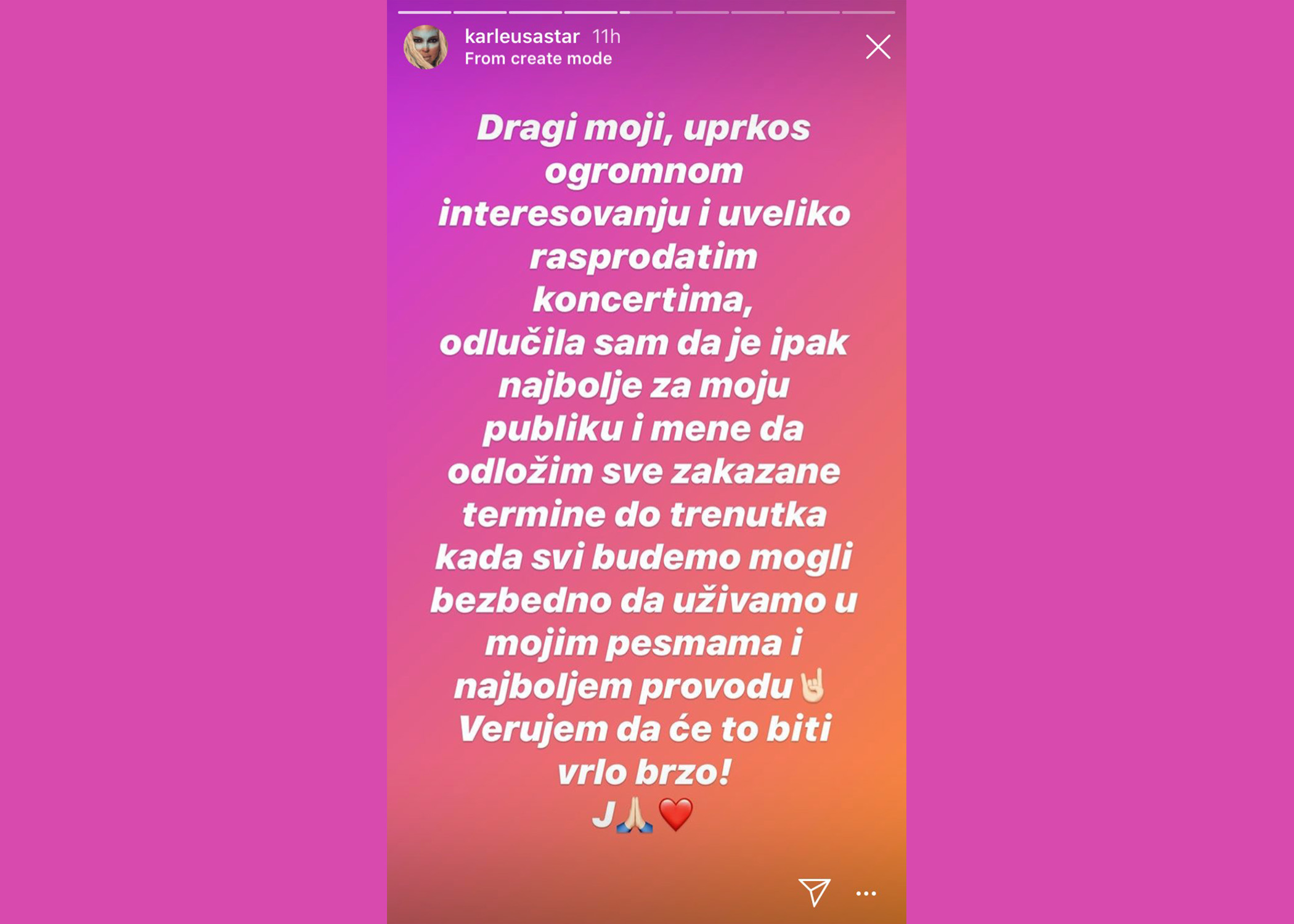
Task: Open the three-dot more options menu
Action: click(x=866, y=893)
